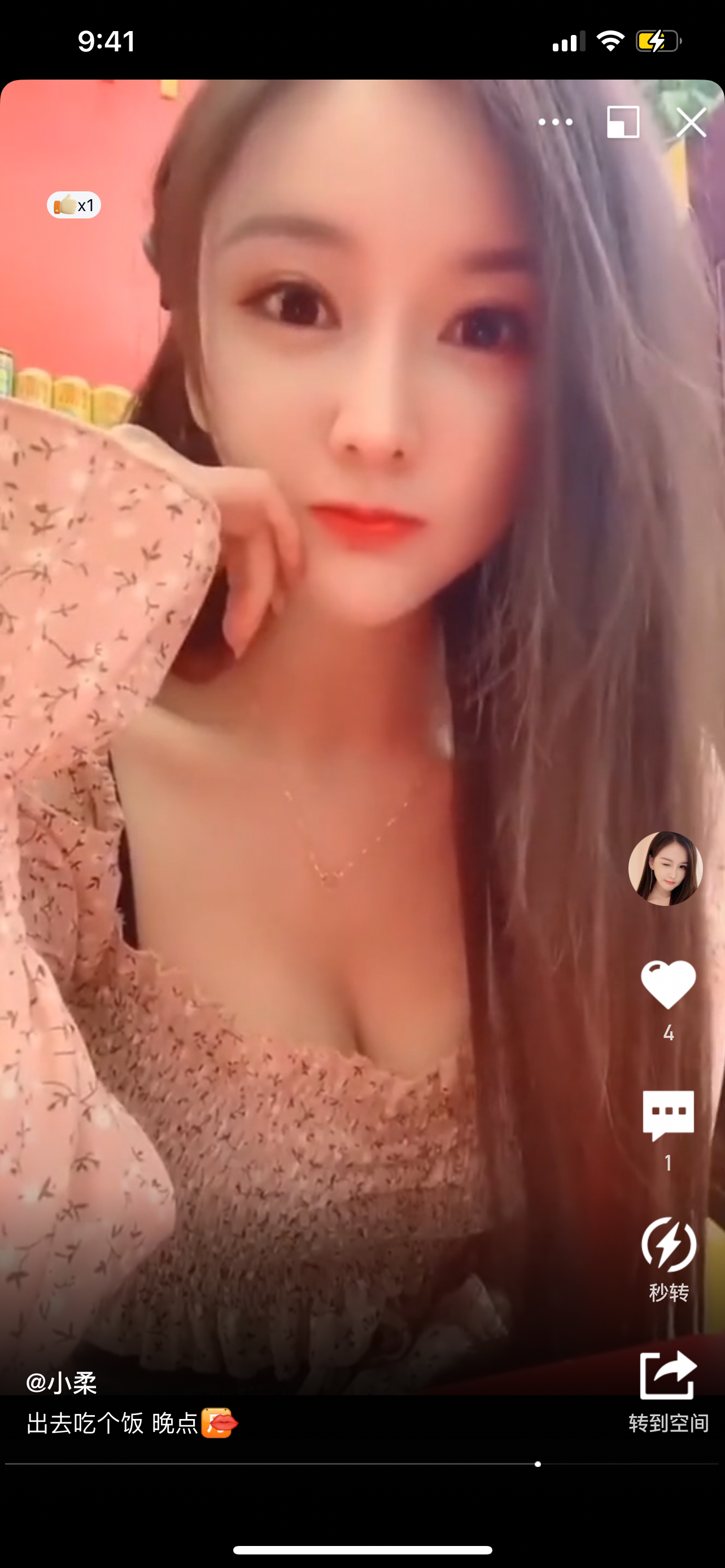725x1568 pixels.
Task: Open the comments bubble
Action: [668, 1115]
